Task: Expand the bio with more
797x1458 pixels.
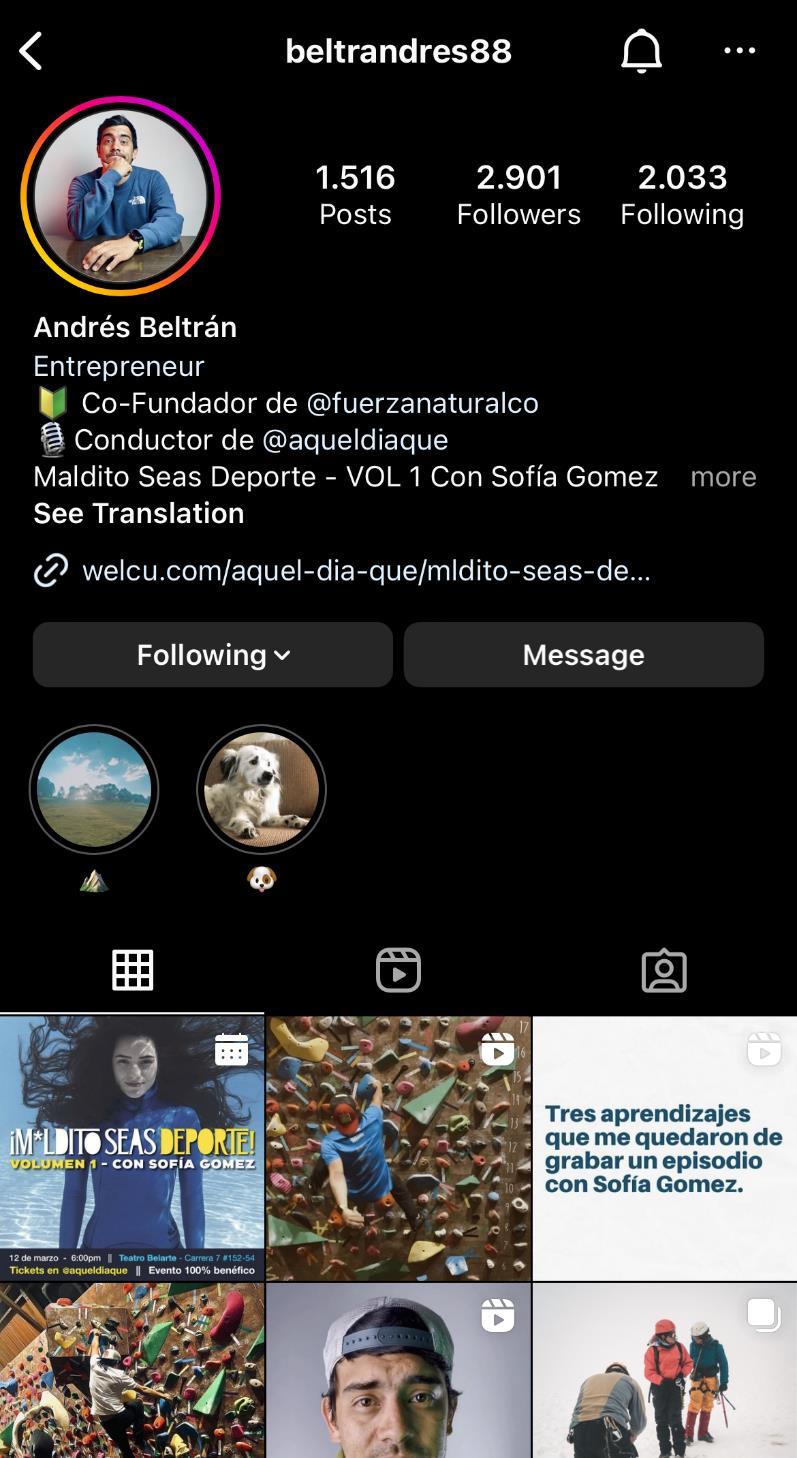Action: point(723,477)
